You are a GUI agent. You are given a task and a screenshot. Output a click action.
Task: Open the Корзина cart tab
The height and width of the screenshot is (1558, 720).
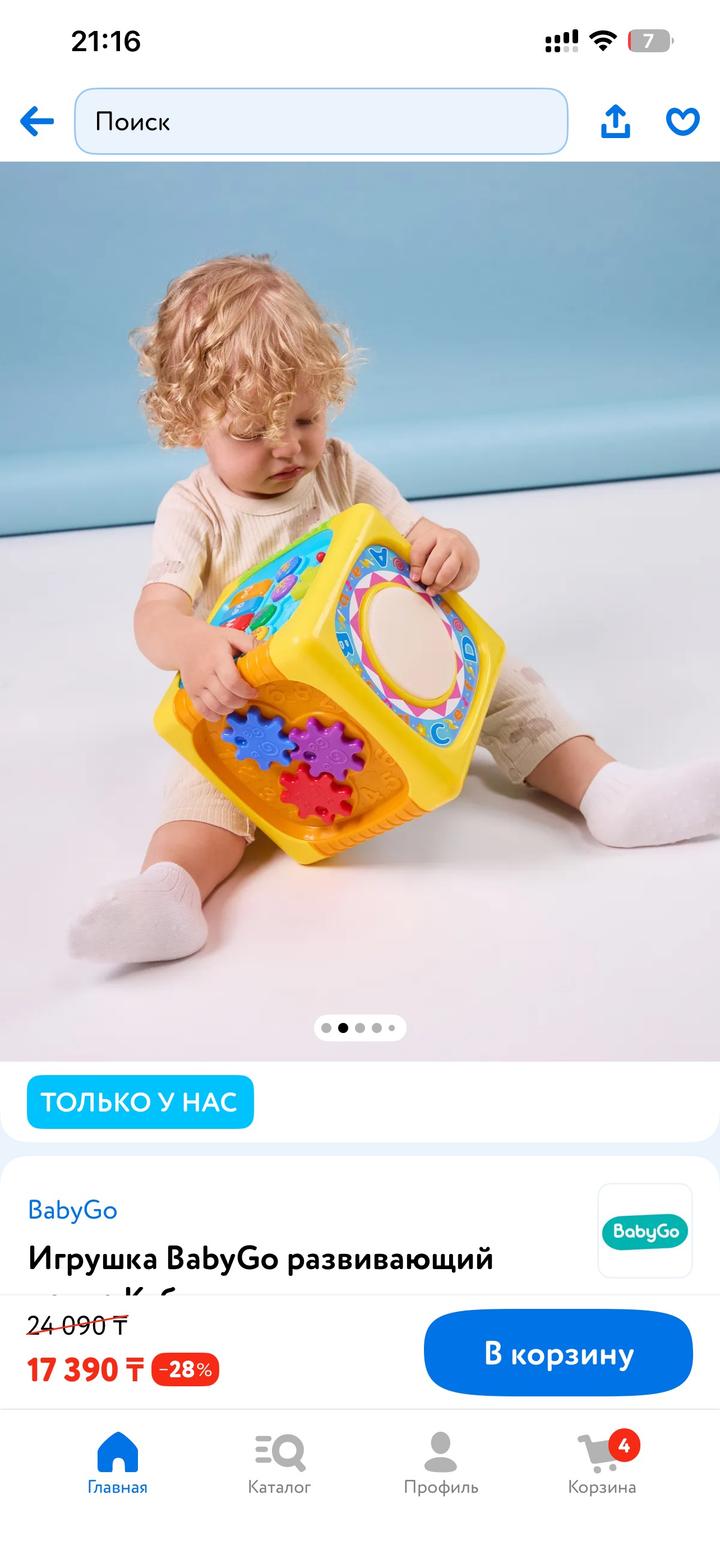tap(602, 1463)
